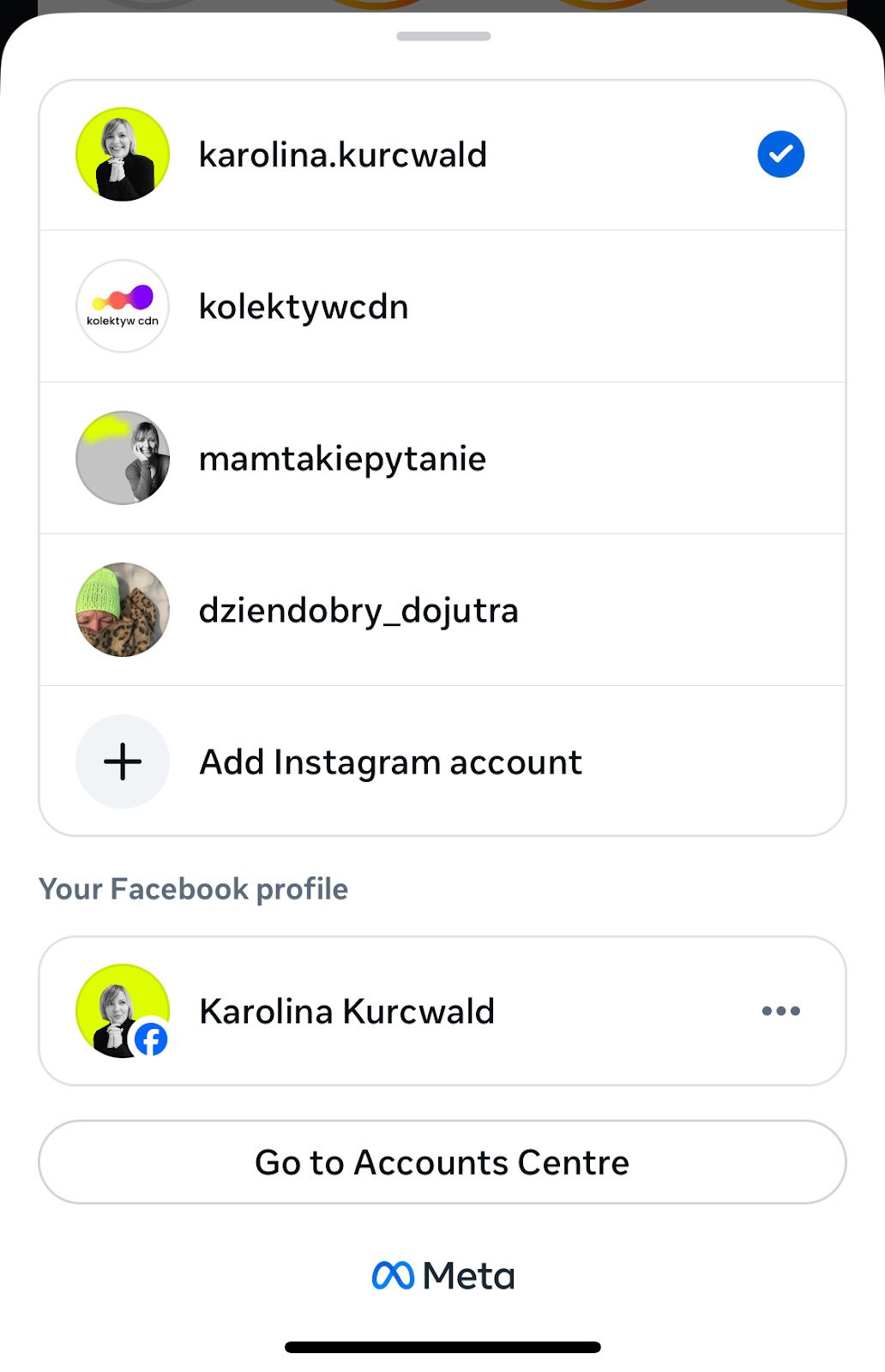Click the Meta logo at the bottom
The height and width of the screenshot is (1372, 885).
pyautogui.click(x=442, y=1274)
